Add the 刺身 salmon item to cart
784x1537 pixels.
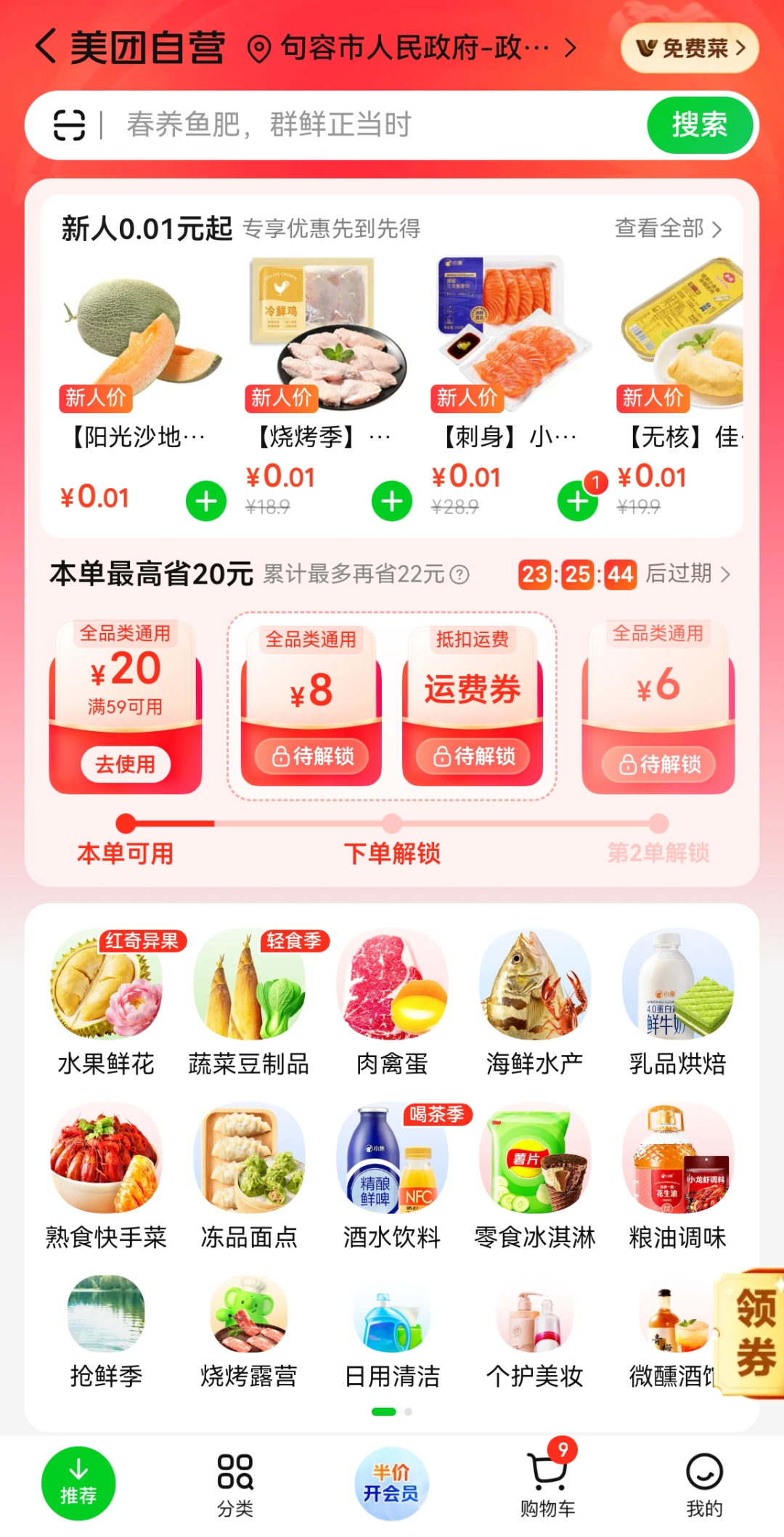point(578,501)
